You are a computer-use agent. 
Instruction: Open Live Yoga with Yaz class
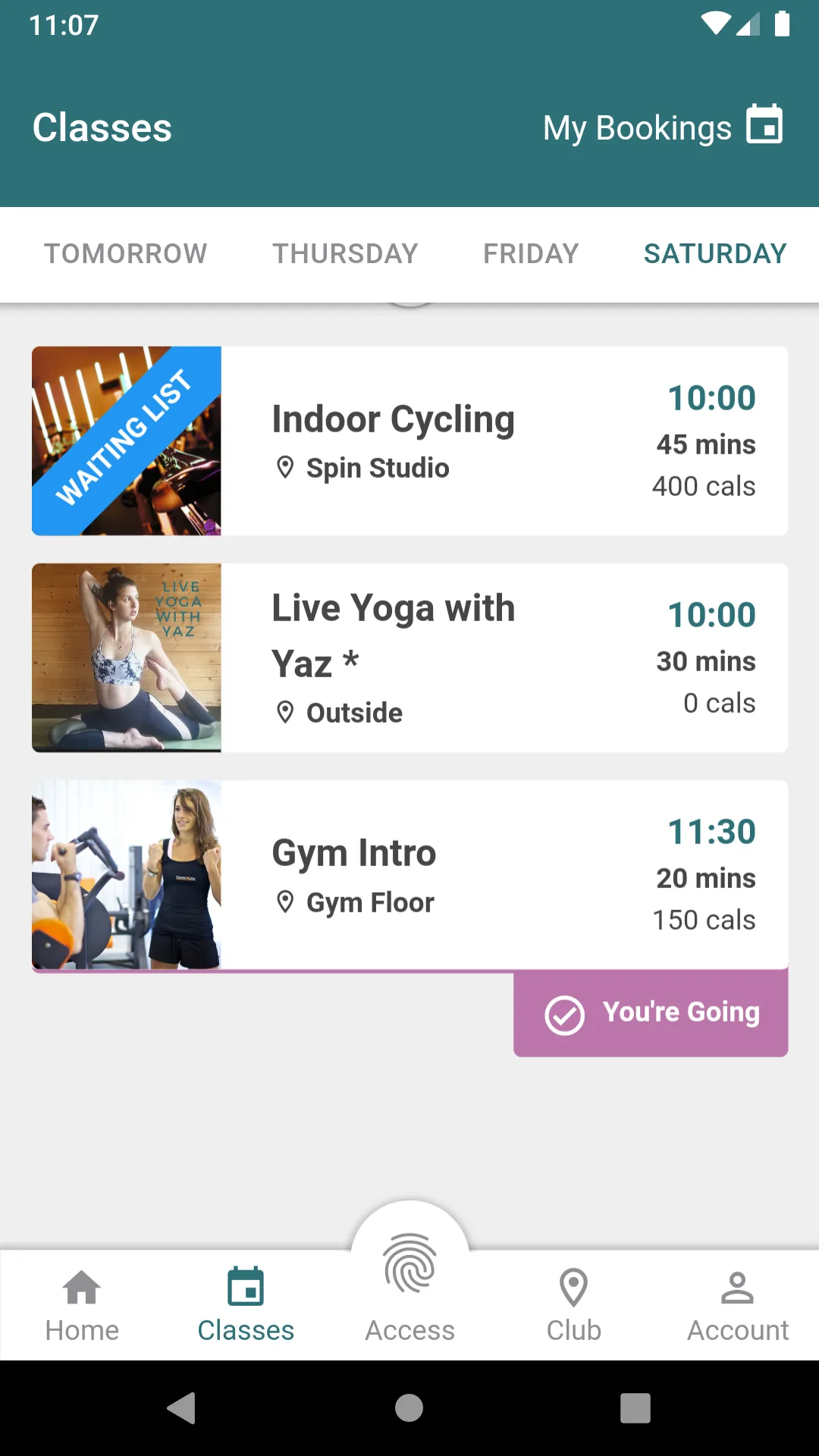coord(409,658)
